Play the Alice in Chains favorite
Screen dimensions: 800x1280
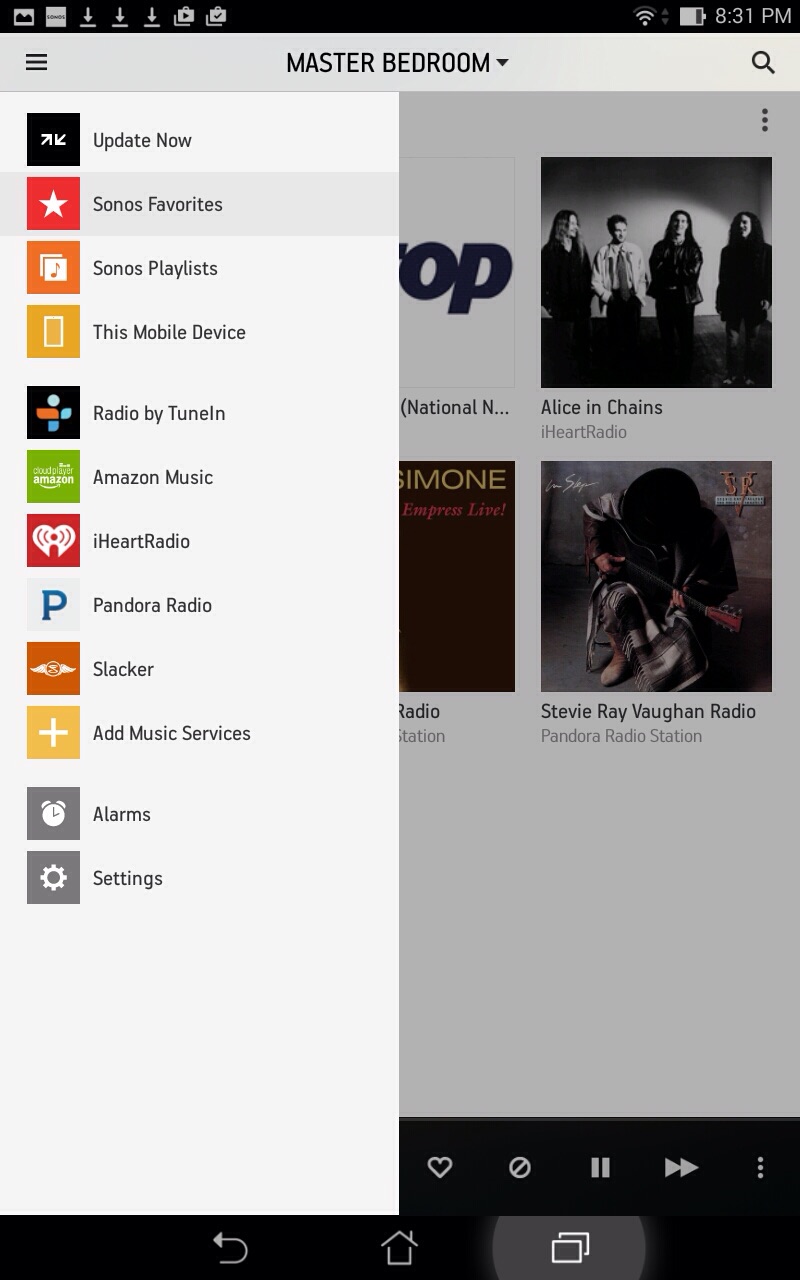point(656,273)
